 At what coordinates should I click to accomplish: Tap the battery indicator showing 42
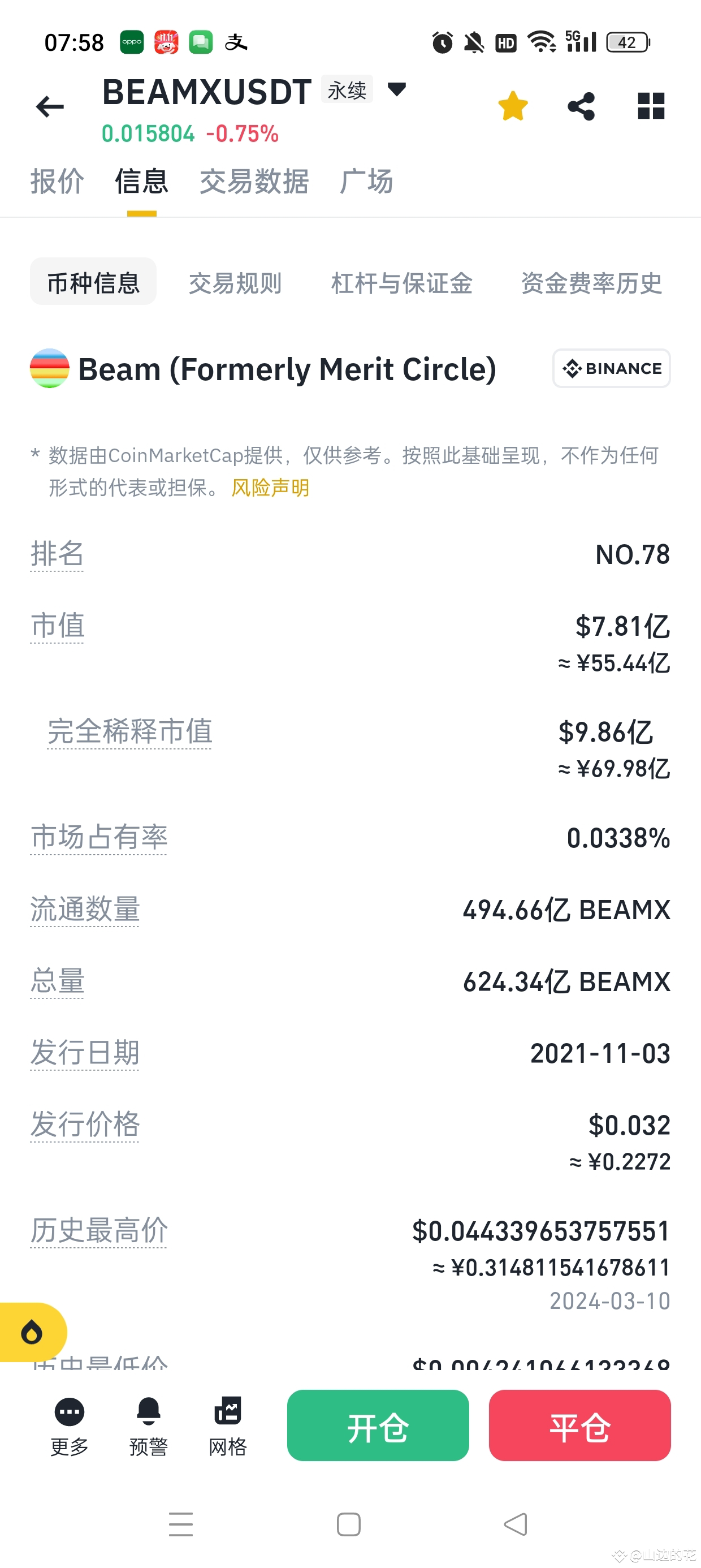coord(626,41)
